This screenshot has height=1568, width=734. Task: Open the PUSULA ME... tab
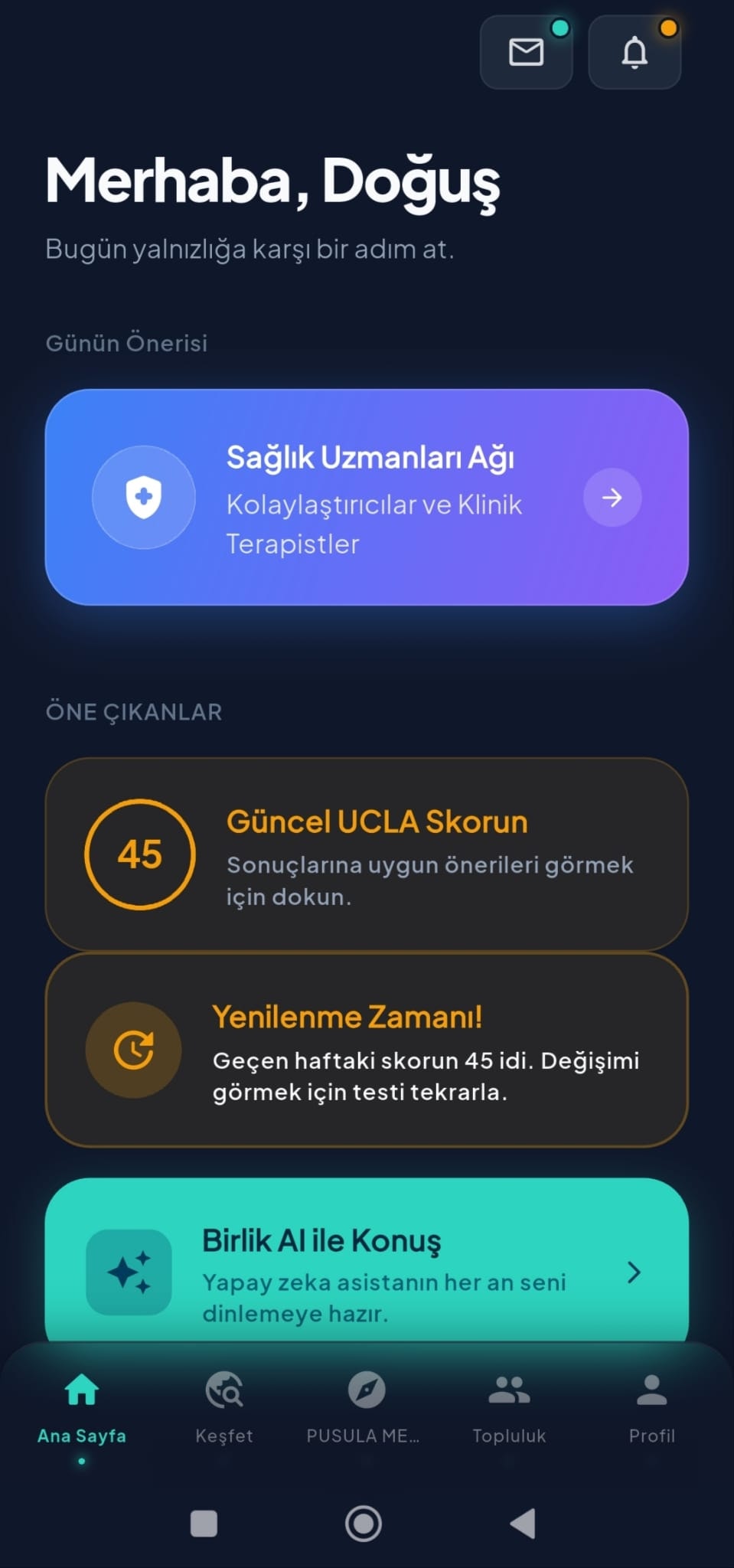click(x=366, y=1407)
